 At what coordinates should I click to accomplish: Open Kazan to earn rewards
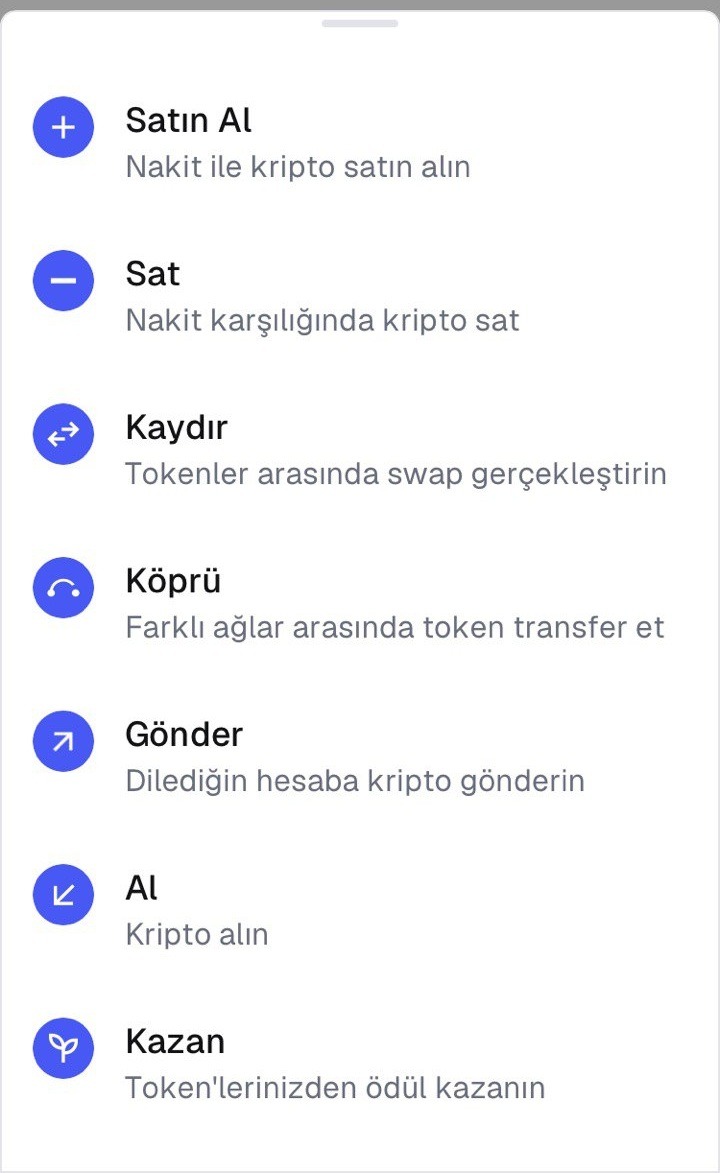[175, 1042]
